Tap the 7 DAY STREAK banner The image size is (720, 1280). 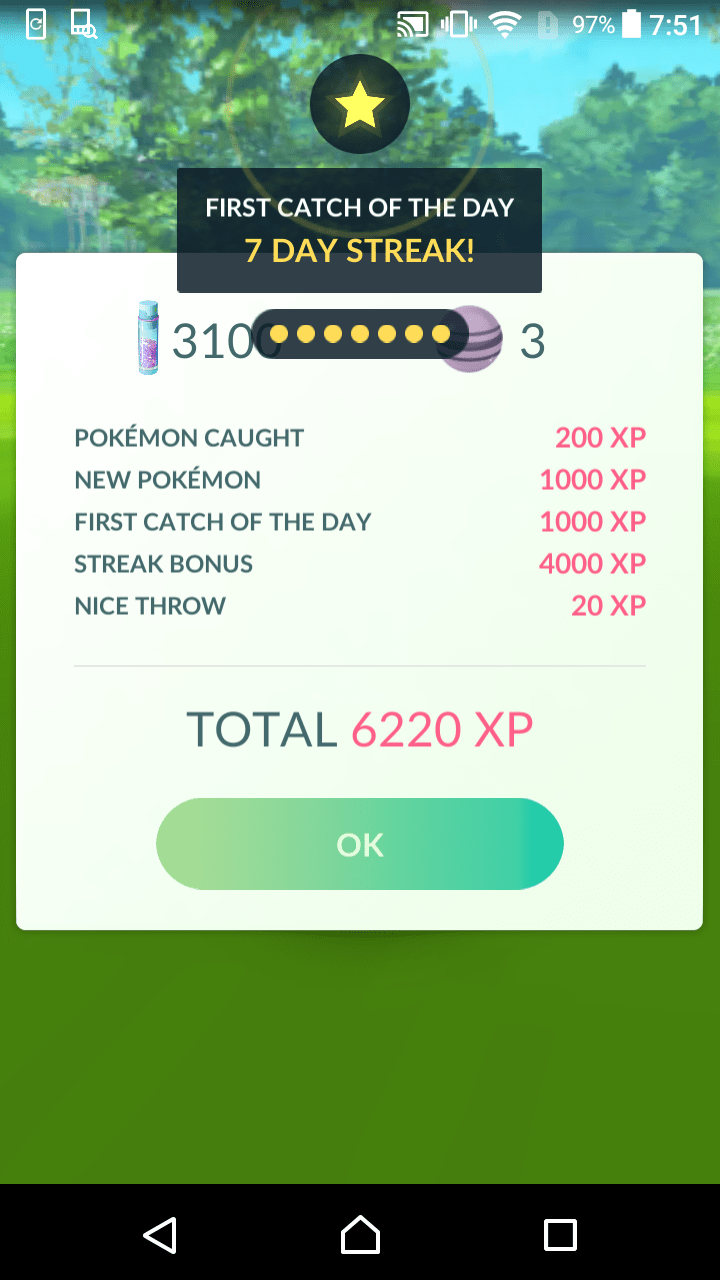click(x=359, y=250)
